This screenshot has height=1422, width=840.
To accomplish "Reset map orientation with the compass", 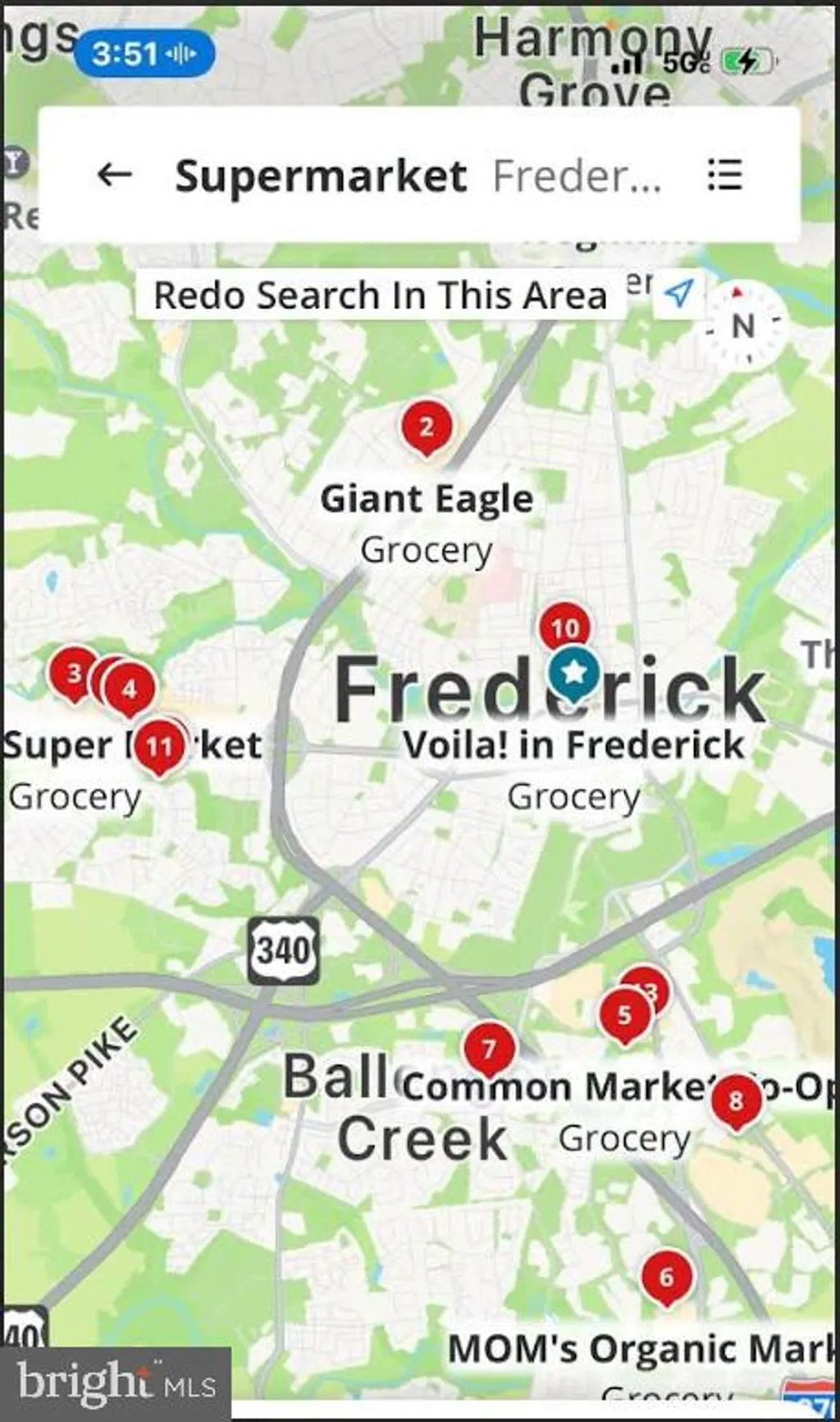I will (742, 327).
